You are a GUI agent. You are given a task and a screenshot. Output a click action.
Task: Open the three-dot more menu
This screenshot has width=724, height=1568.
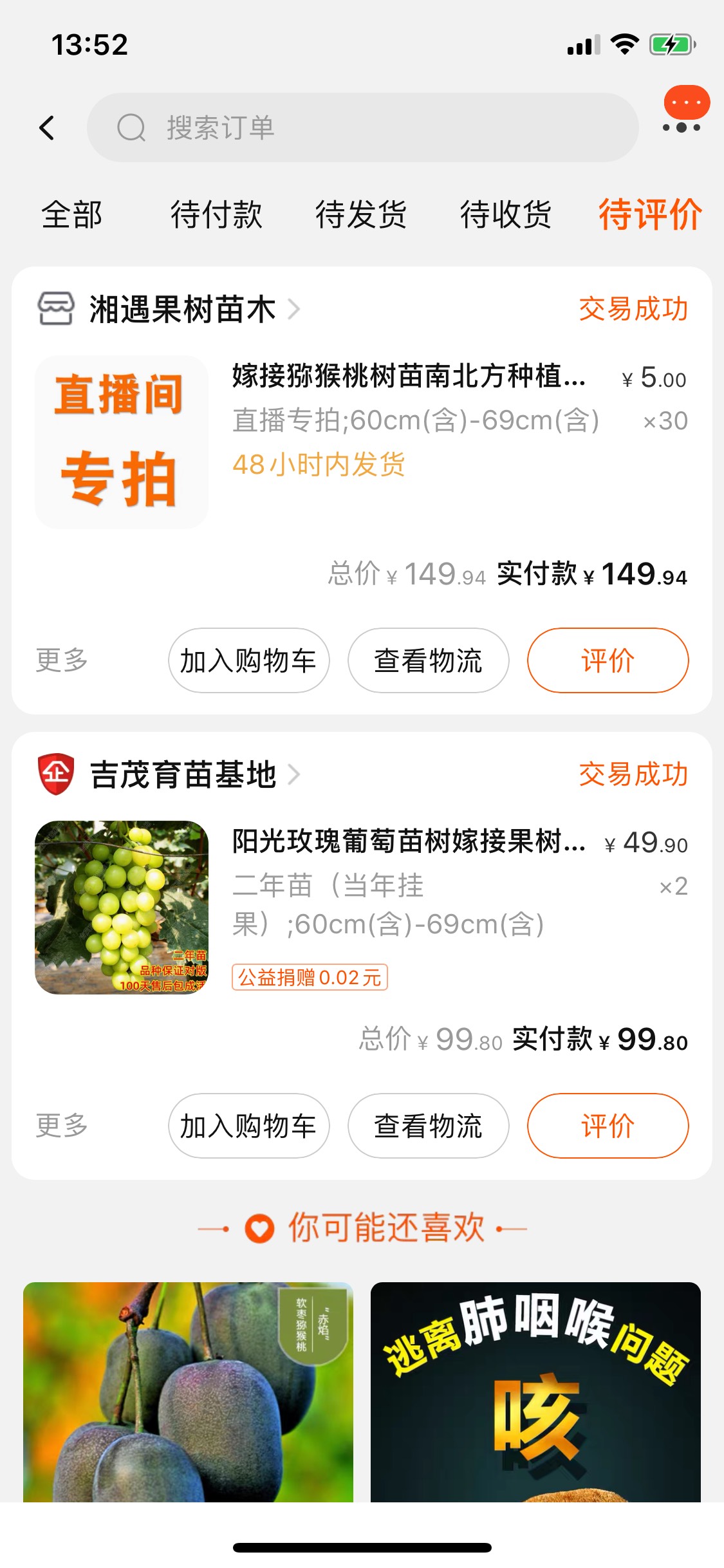tap(682, 127)
